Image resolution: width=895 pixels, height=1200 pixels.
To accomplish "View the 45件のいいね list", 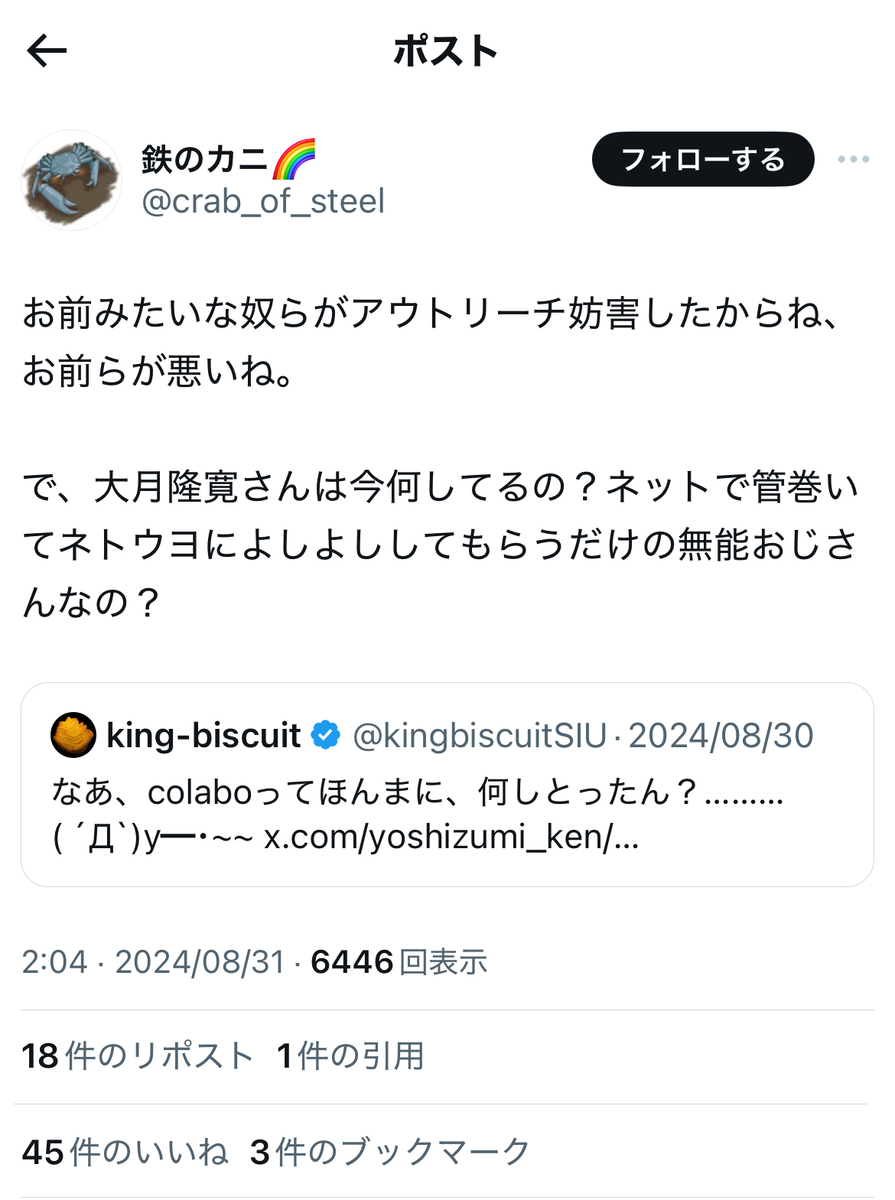I will click(126, 1152).
